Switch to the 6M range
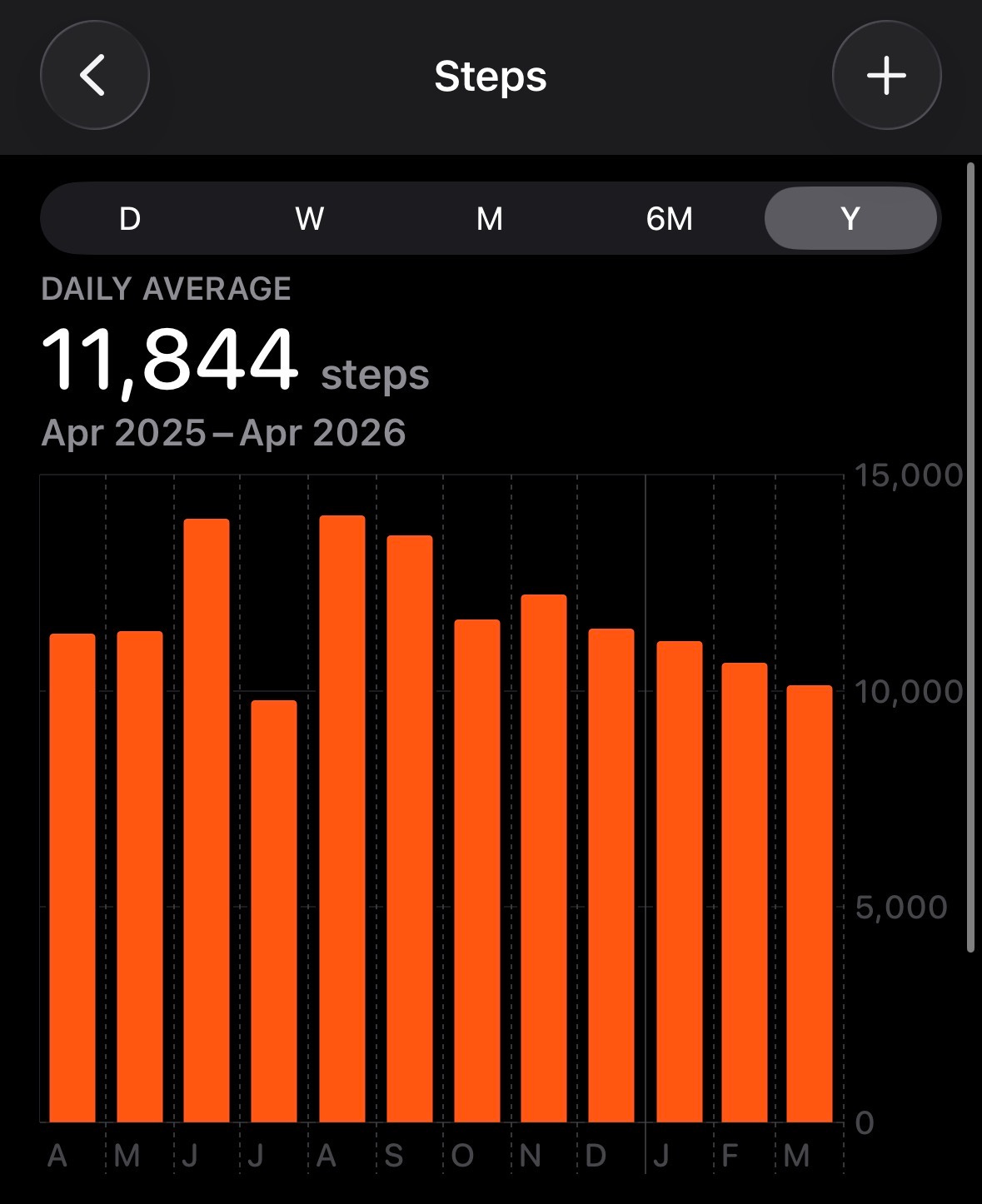This screenshot has height=1204, width=982. coord(669,219)
